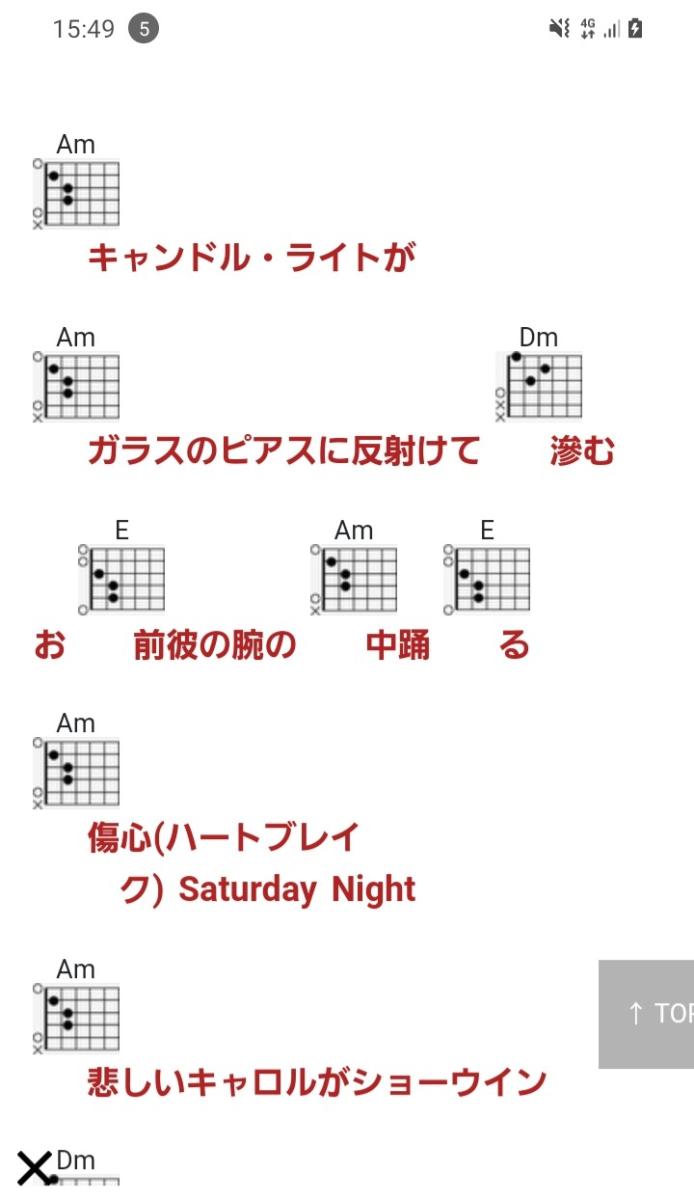Jump back to the top with TOP button

647,1014
